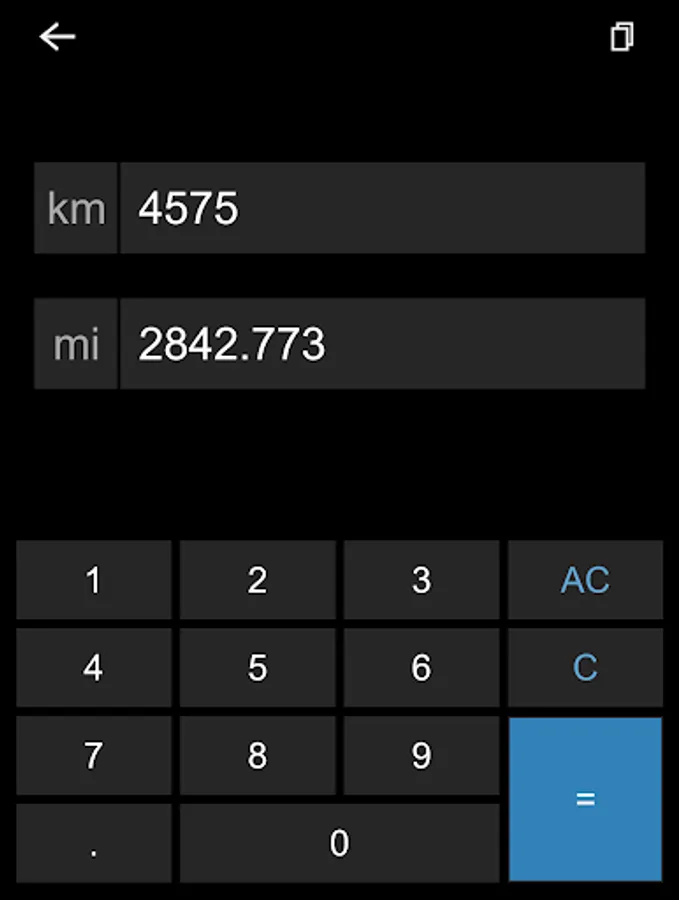
Task: Delete last entry with C
Action: [x=585, y=667]
